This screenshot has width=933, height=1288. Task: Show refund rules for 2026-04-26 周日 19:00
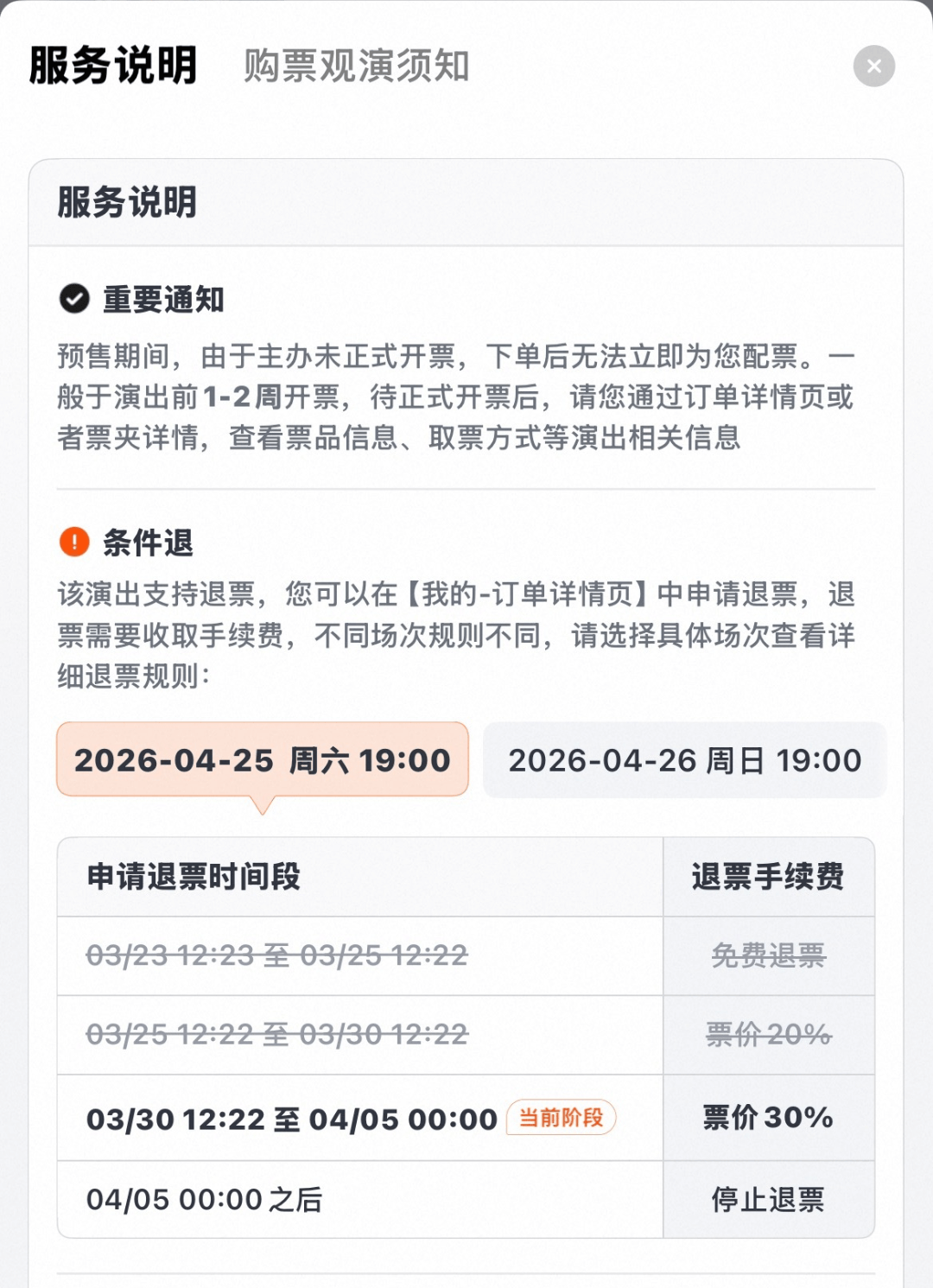point(684,760)
